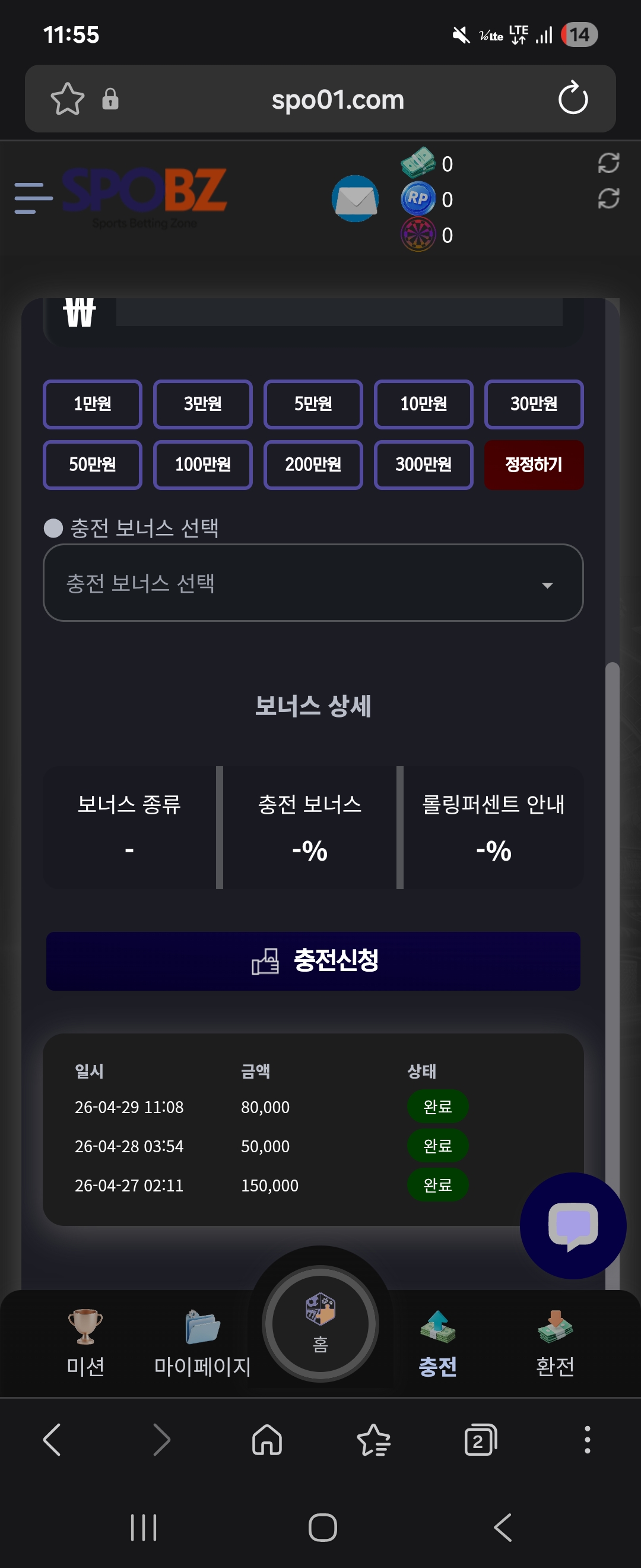Switch to the 마이페이지 tab
Screen dimensions: 641x1568
[x=202, y=1343]
